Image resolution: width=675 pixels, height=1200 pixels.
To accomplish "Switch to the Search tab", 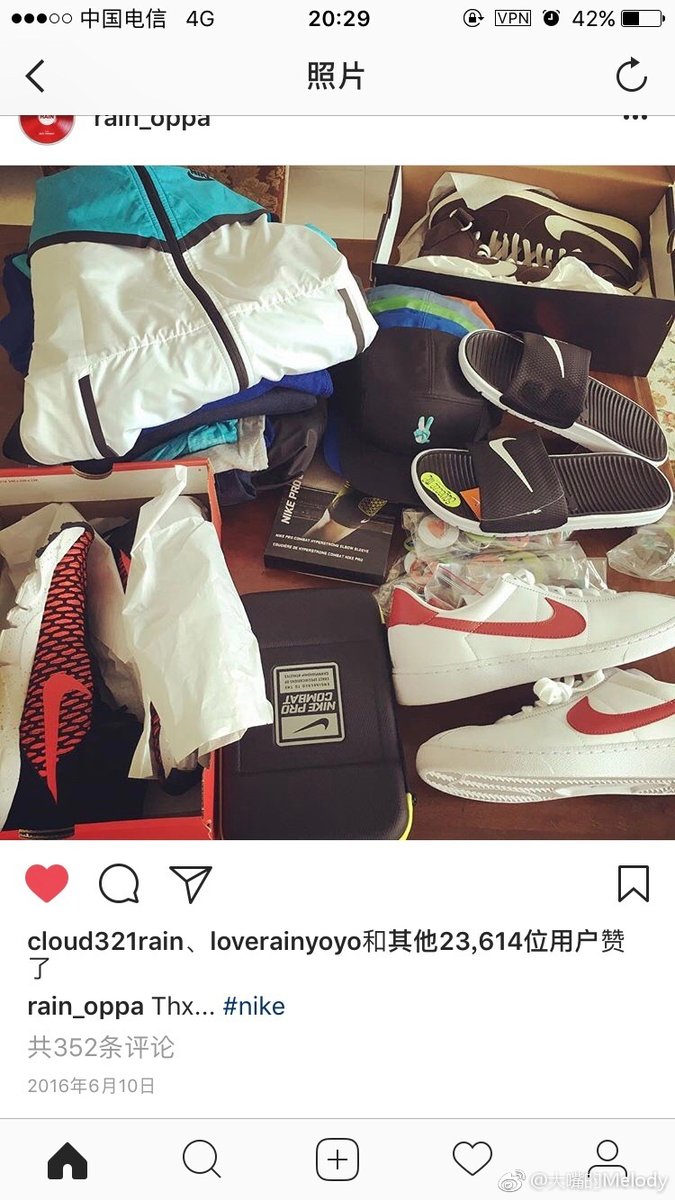I will coord(202,1160).
